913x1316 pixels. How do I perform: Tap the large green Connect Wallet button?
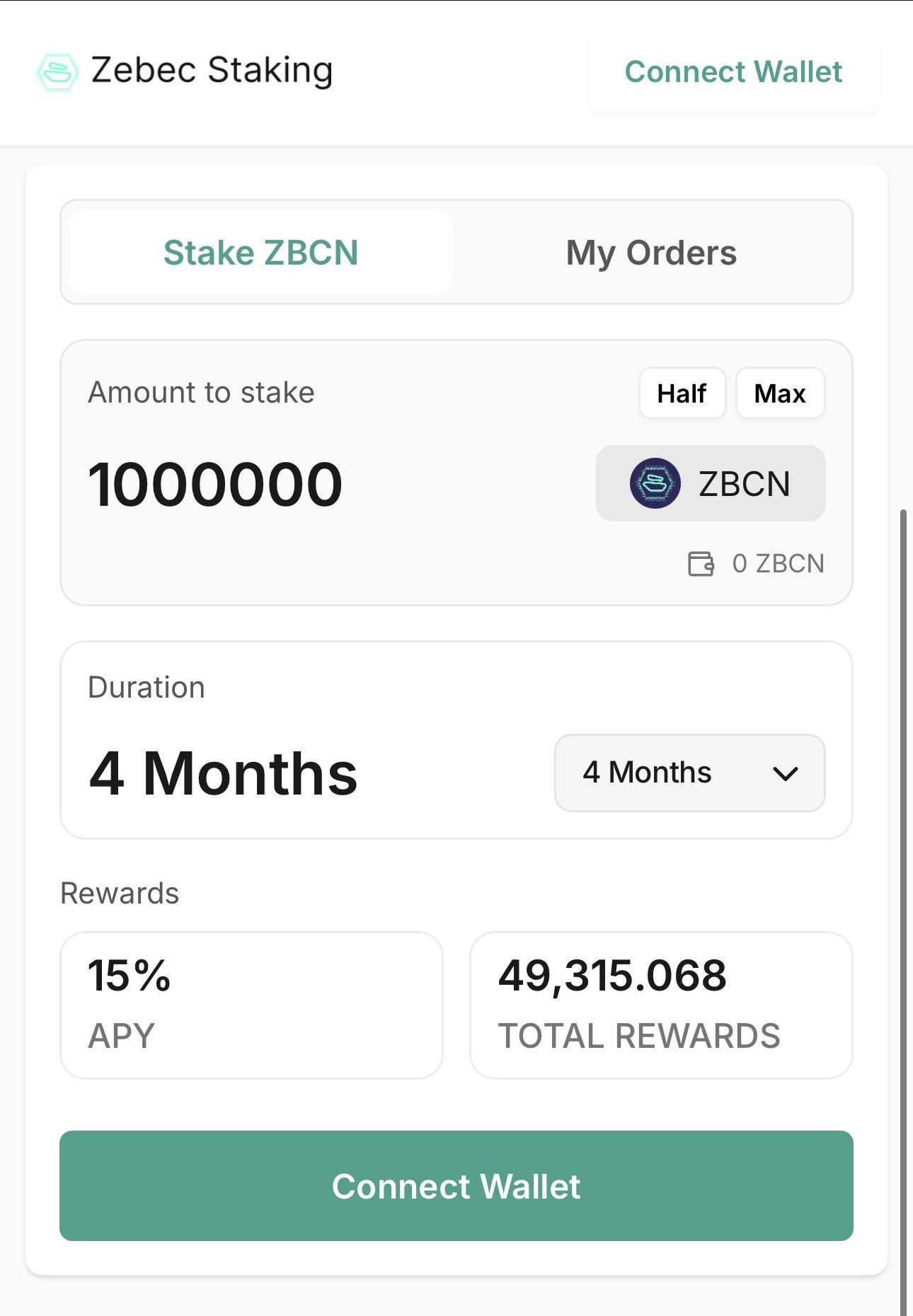456,1186
